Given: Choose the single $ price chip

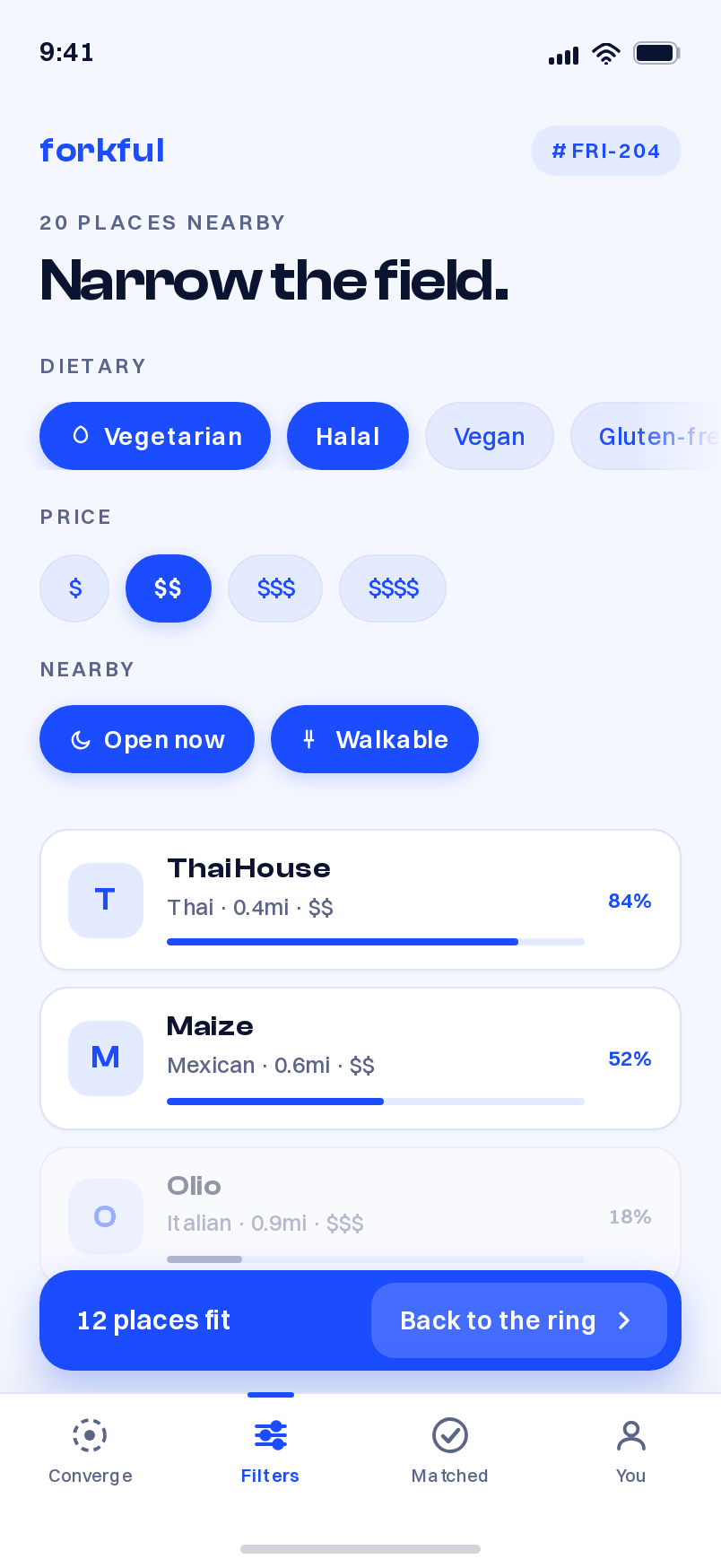Looking at the screenshot, I should click(74, 588).
